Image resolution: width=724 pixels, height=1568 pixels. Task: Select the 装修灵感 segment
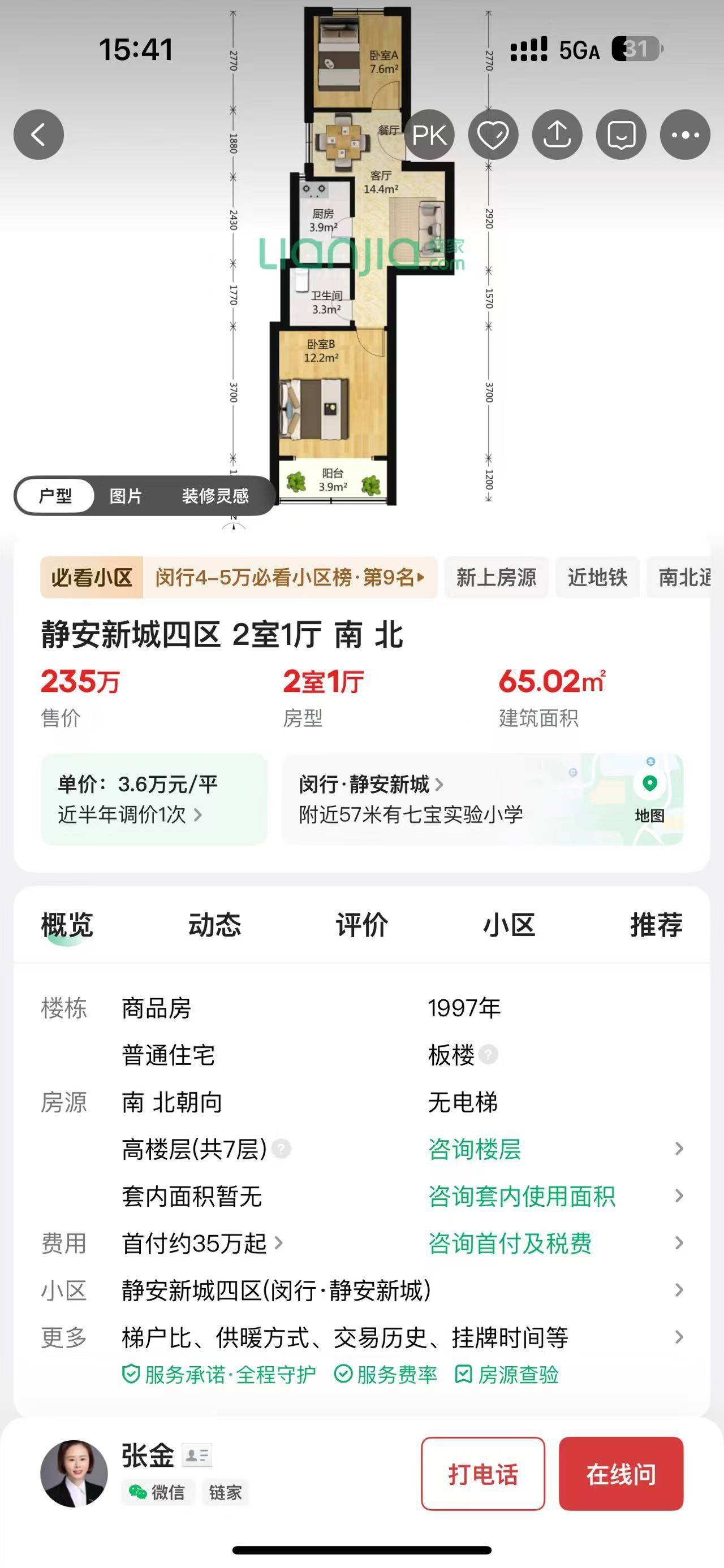pos(215,496)
